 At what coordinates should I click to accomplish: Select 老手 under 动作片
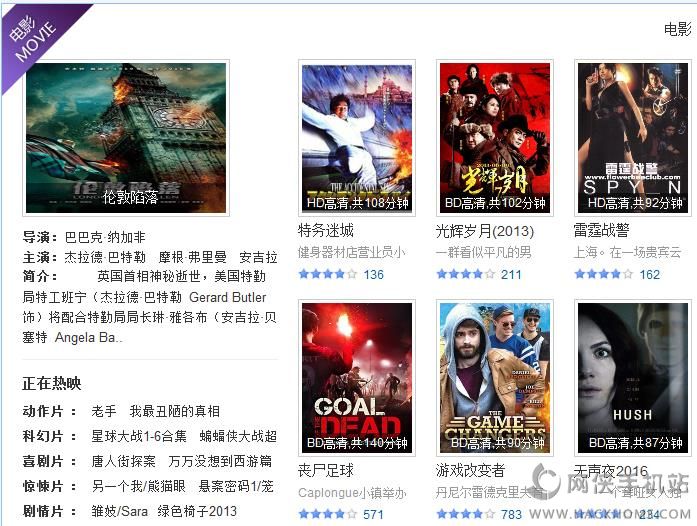(104, 411)
